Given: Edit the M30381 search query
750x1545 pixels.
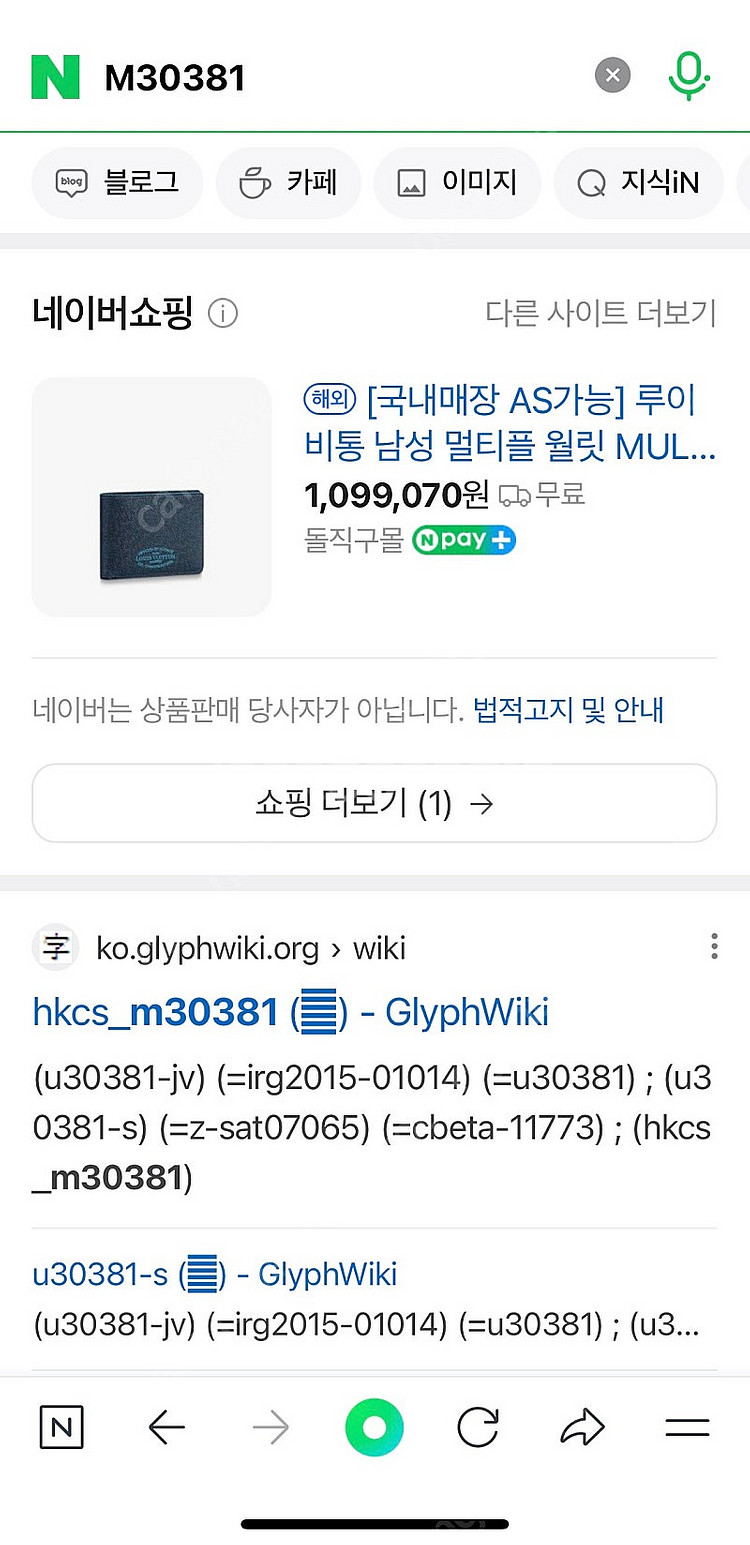Looking at the screenshot, I should click(300, 77).
